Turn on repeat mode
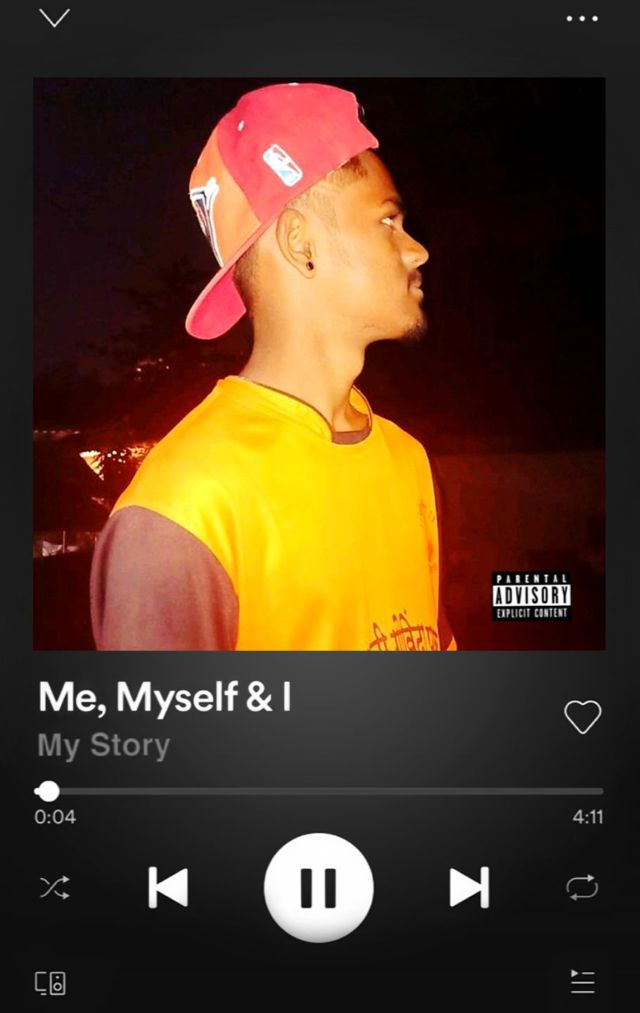 (x=582, y=887)
